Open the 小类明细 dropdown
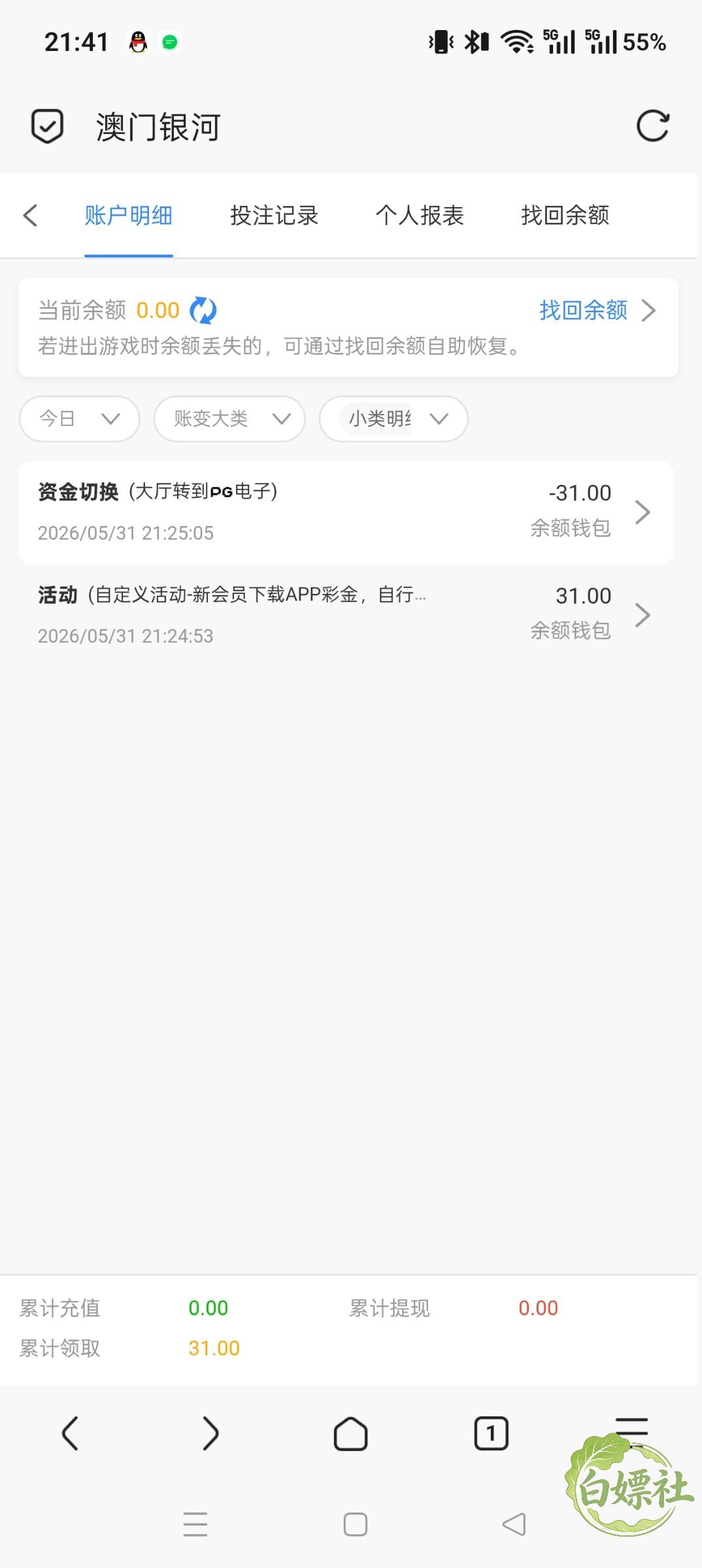The height and width of the screenshot is (1568, 702). tap(393, 419)
